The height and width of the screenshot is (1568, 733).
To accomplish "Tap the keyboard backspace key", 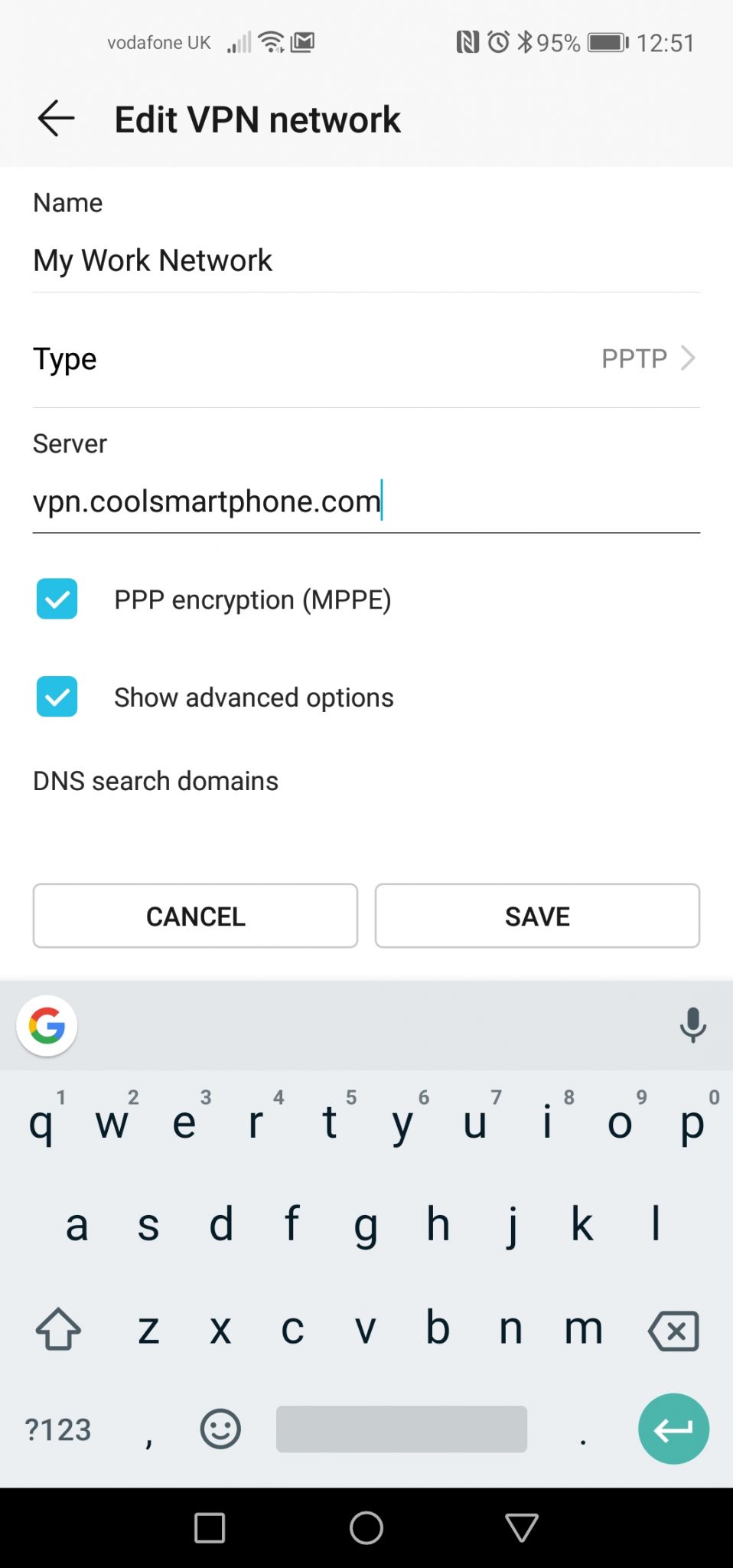I will (x=673, y=1331).
